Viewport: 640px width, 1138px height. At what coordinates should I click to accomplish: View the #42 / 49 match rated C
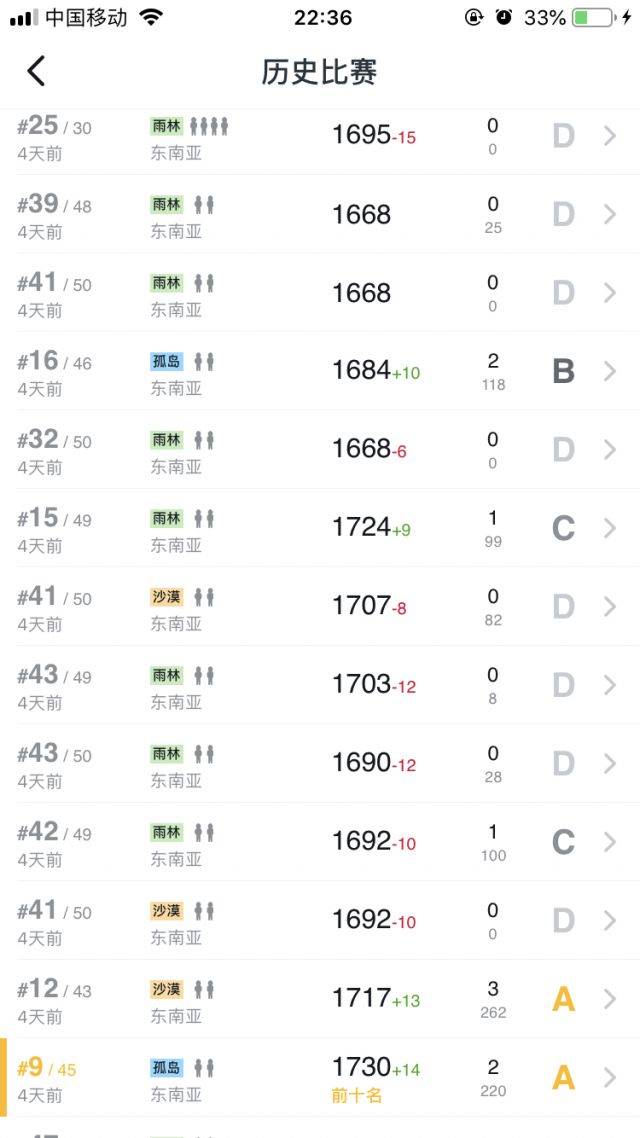point(320,841)
